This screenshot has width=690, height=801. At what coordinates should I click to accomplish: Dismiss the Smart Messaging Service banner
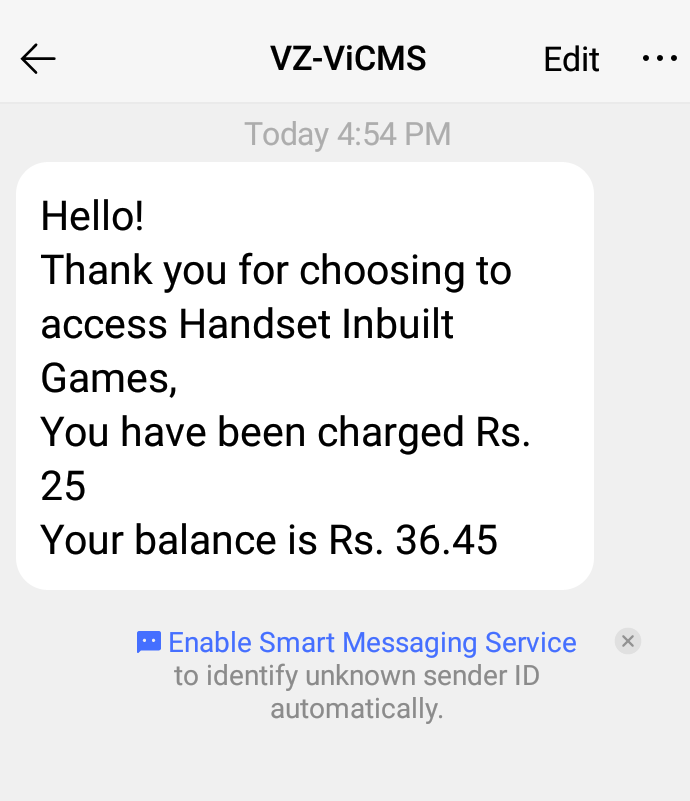point(628,641)
